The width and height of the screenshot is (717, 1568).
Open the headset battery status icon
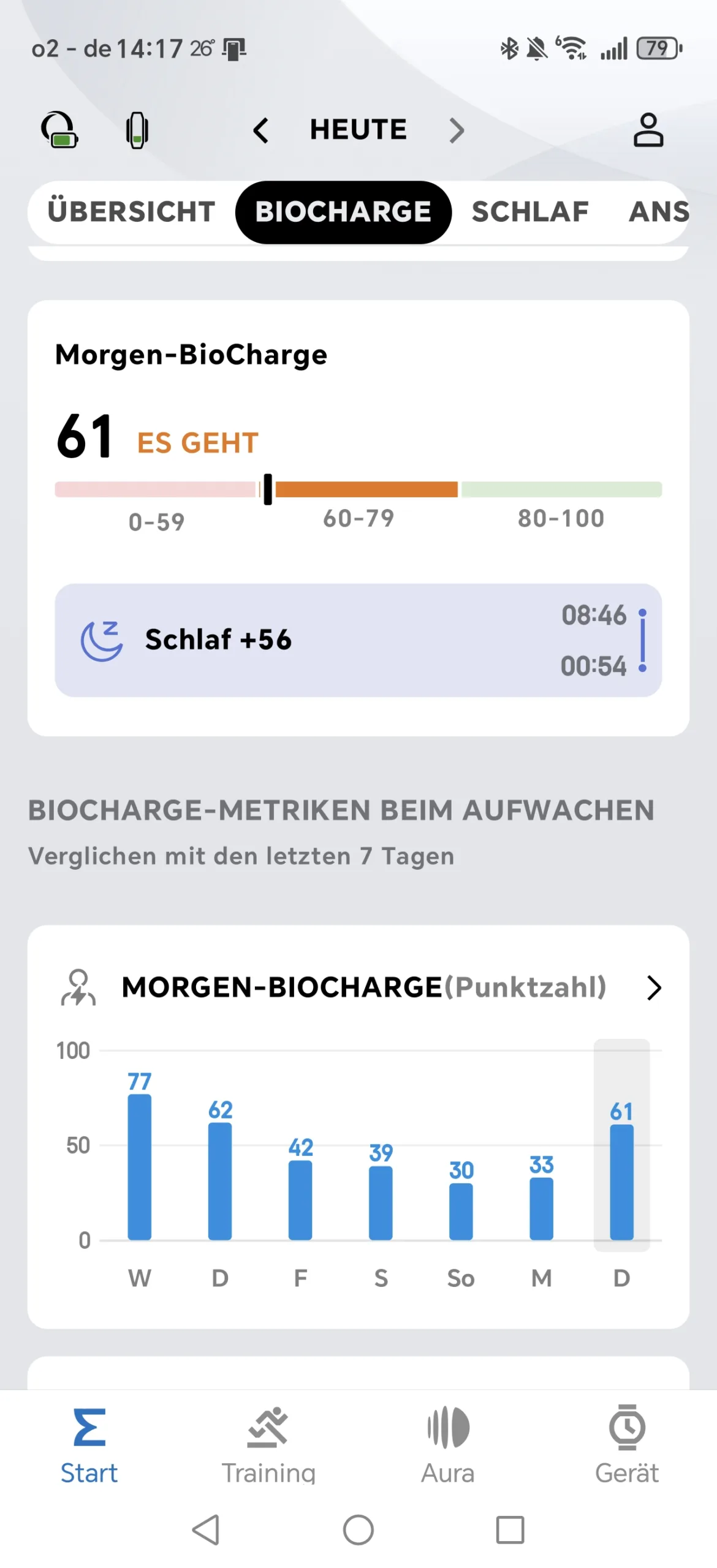(x=59, y=130)
